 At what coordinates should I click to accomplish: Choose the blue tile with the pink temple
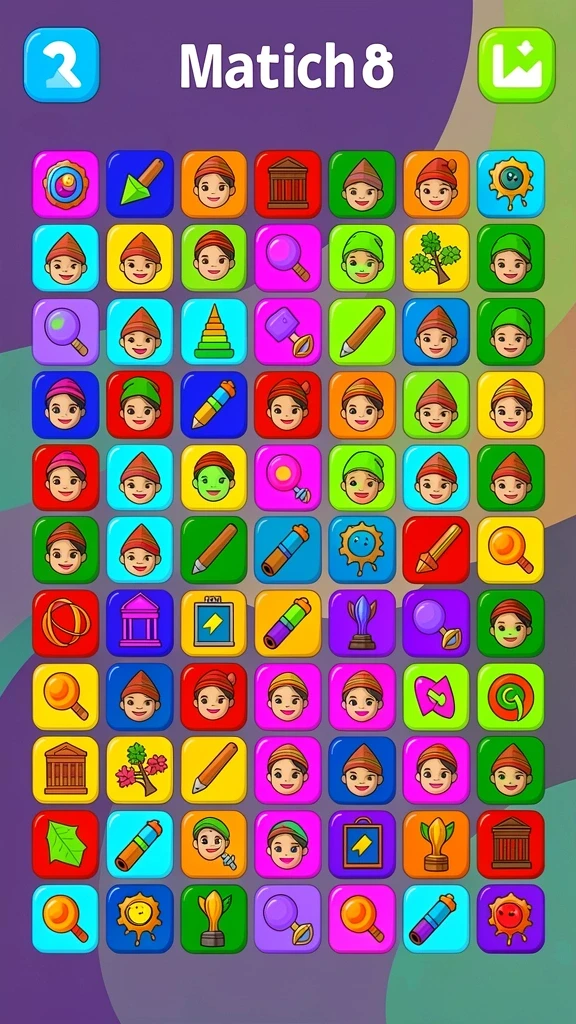(x=140, y=622)
